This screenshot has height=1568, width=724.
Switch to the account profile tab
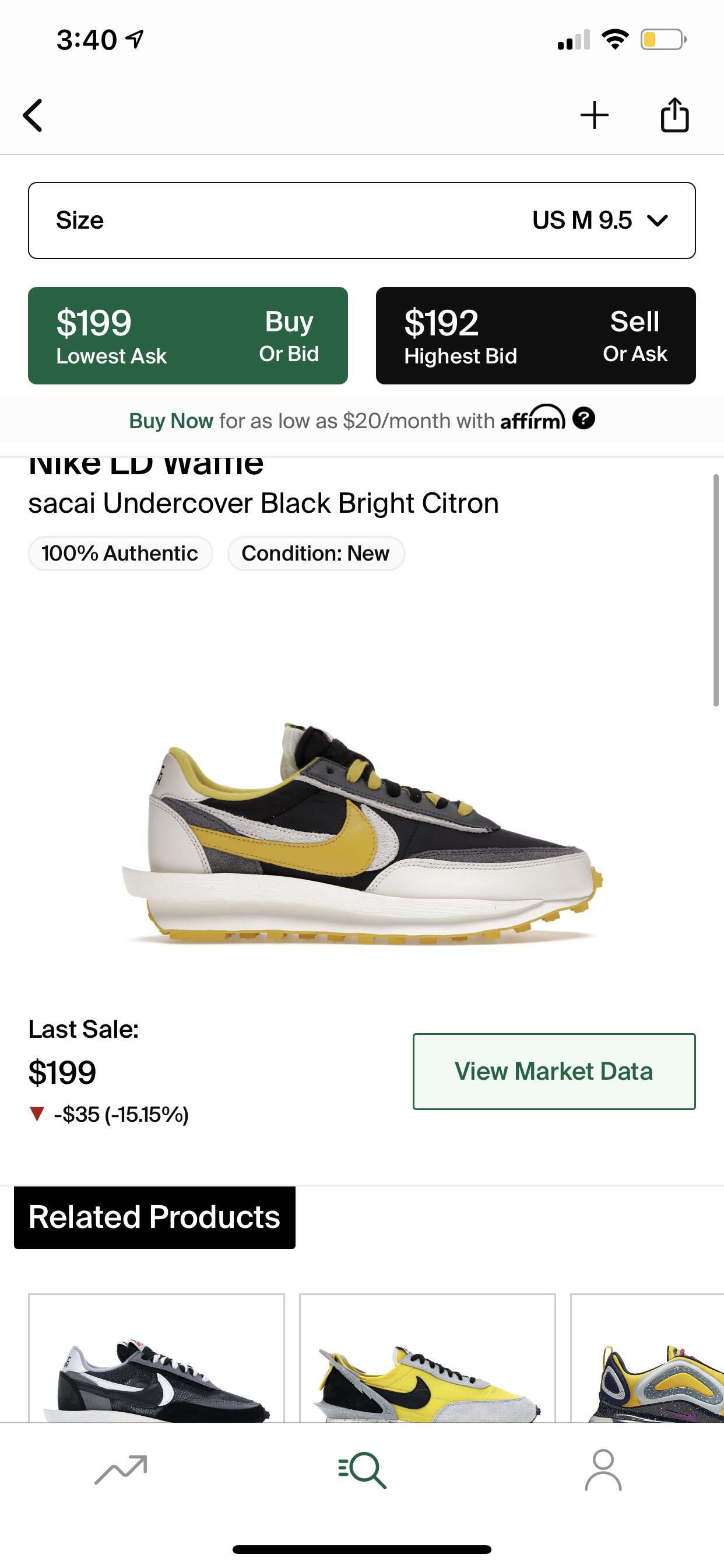[x=603, y=1469]
